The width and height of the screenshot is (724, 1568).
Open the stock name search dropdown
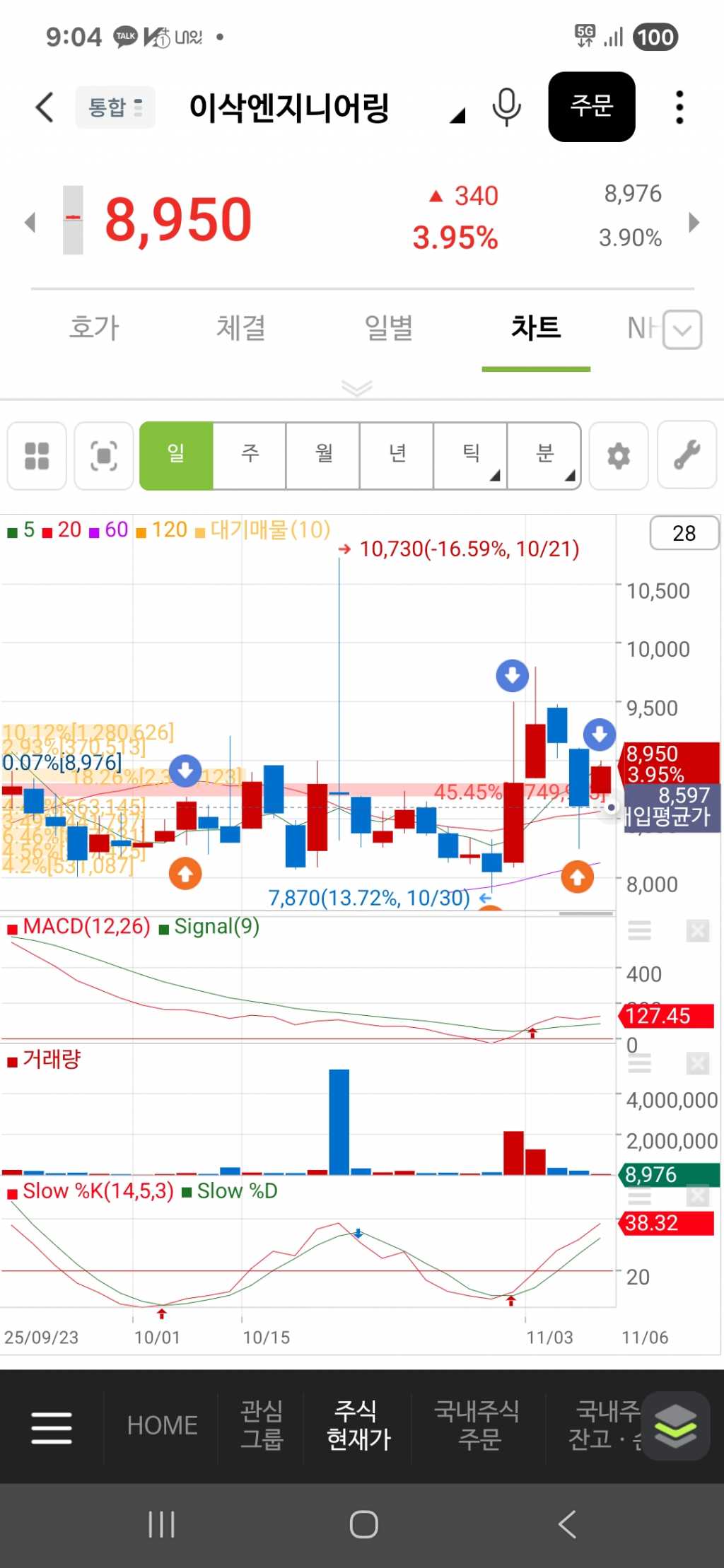(457, 115)
